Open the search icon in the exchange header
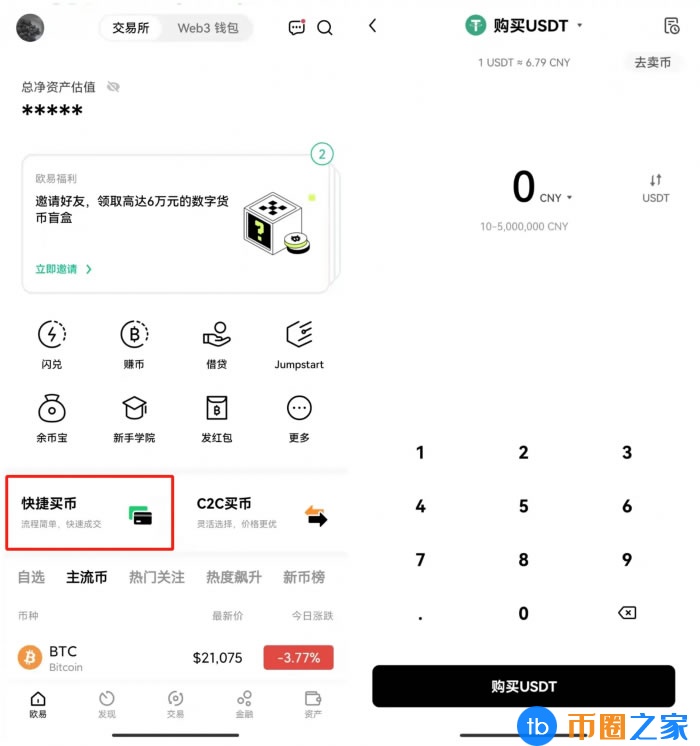 pos(325,28)
